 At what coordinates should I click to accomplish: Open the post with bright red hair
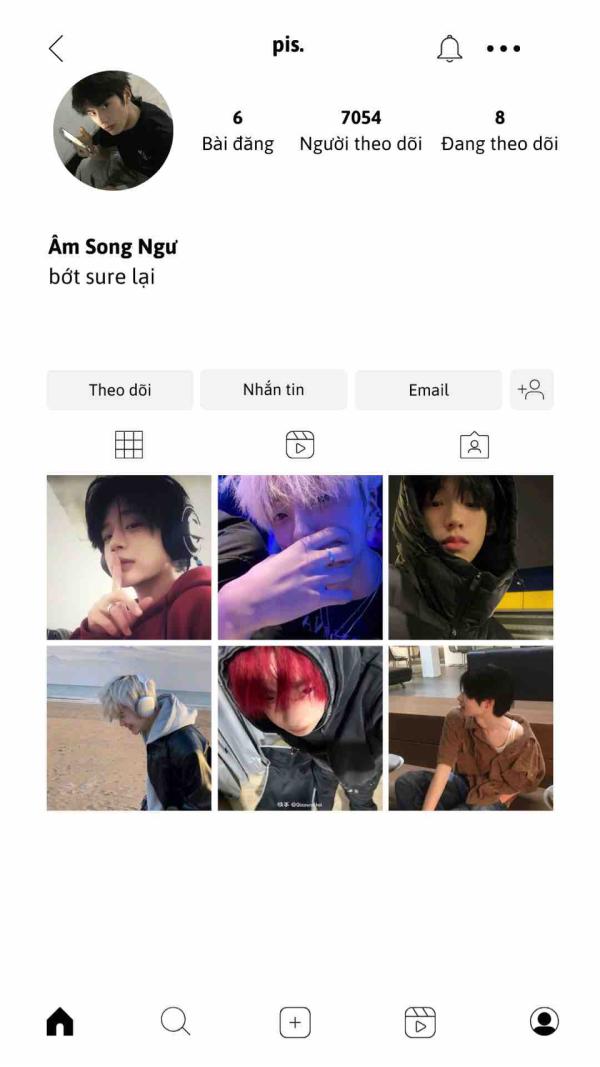[x=300, y=727]
